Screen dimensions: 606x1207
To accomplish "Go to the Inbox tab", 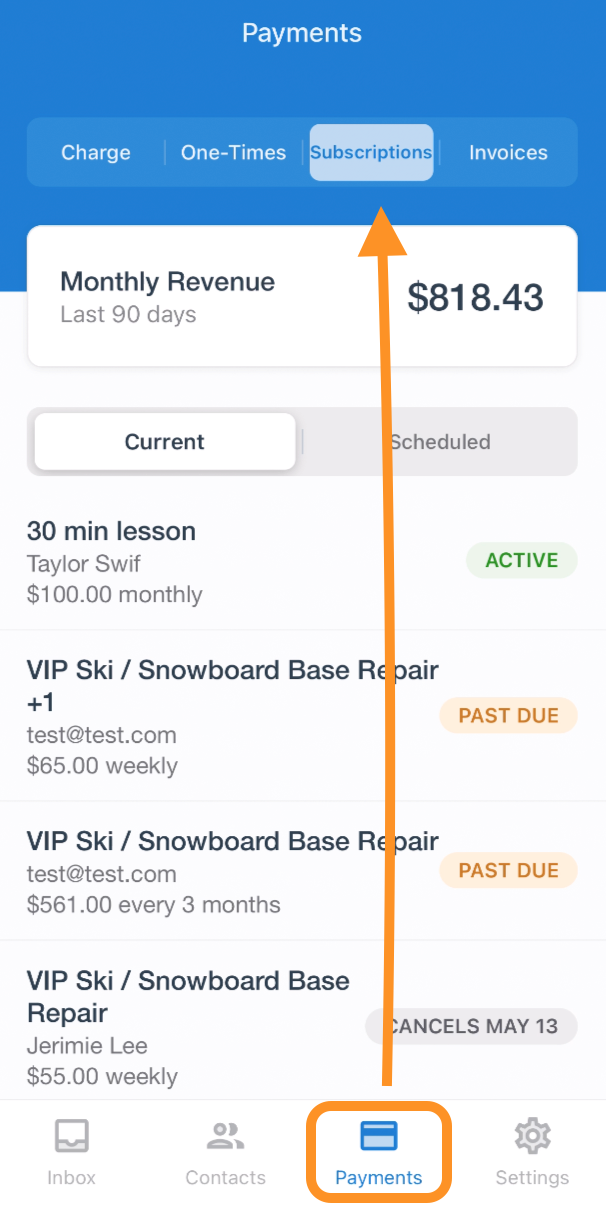I will pos(72,1152).
